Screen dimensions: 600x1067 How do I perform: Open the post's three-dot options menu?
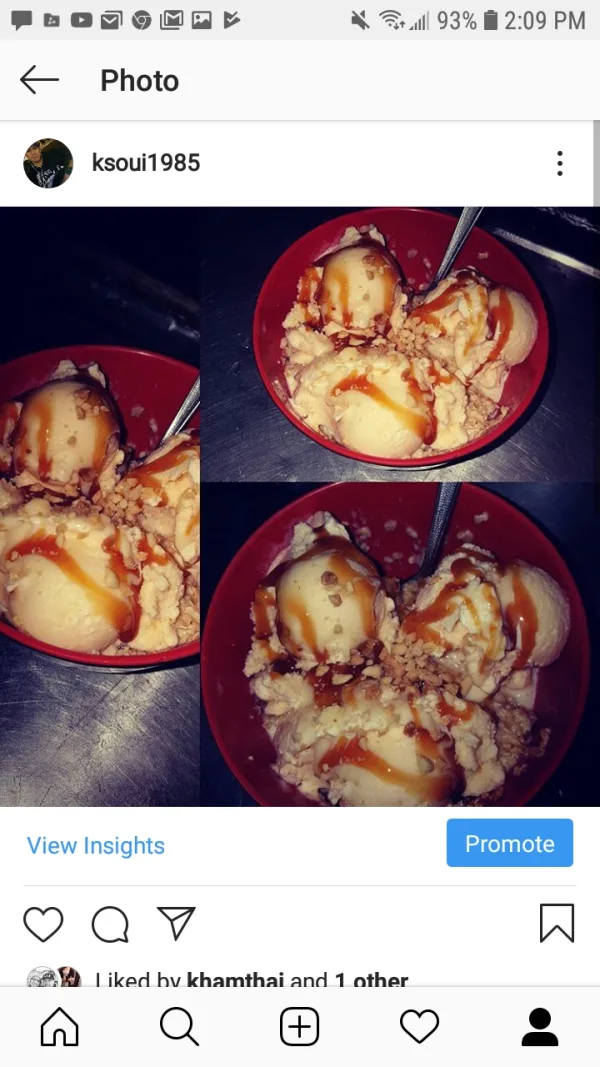click(x=560, y=163)
